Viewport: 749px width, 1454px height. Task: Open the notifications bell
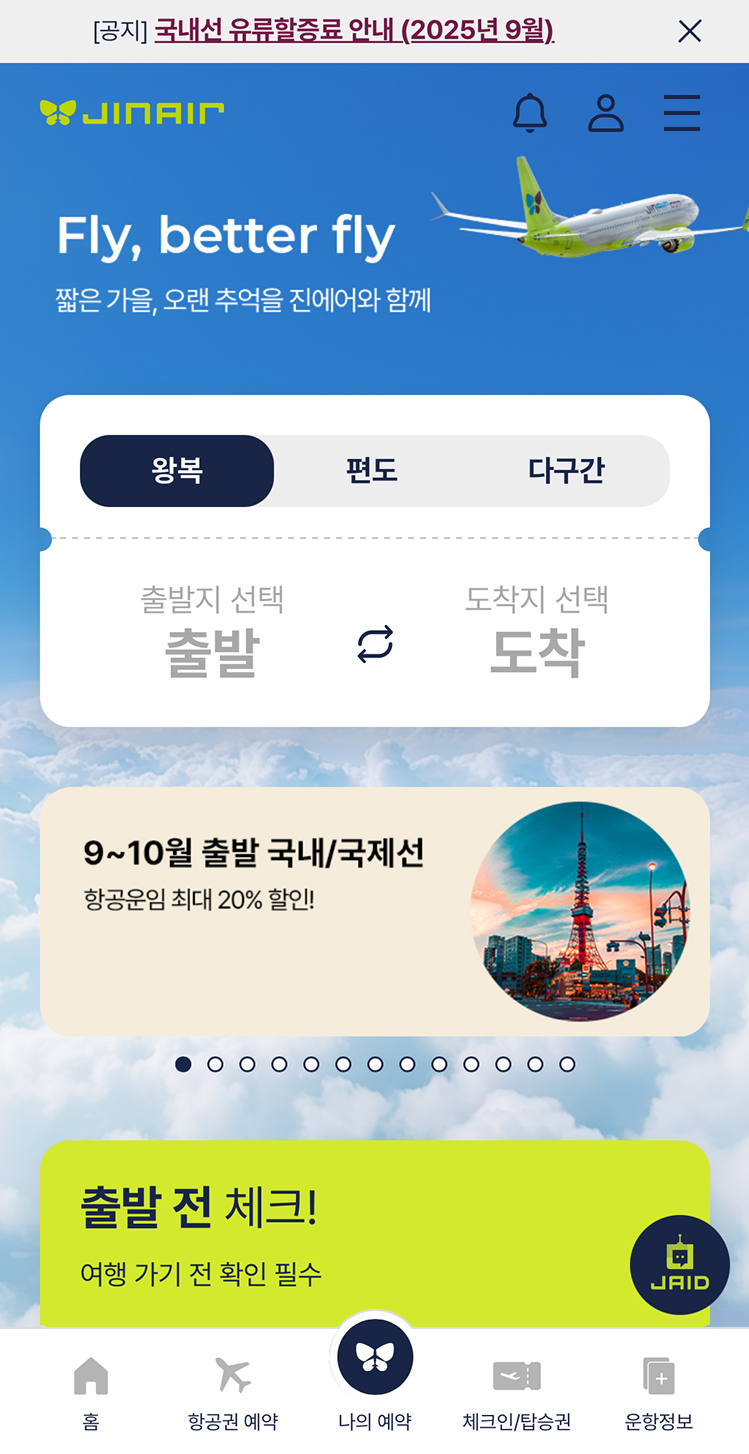tap(530, 113)
